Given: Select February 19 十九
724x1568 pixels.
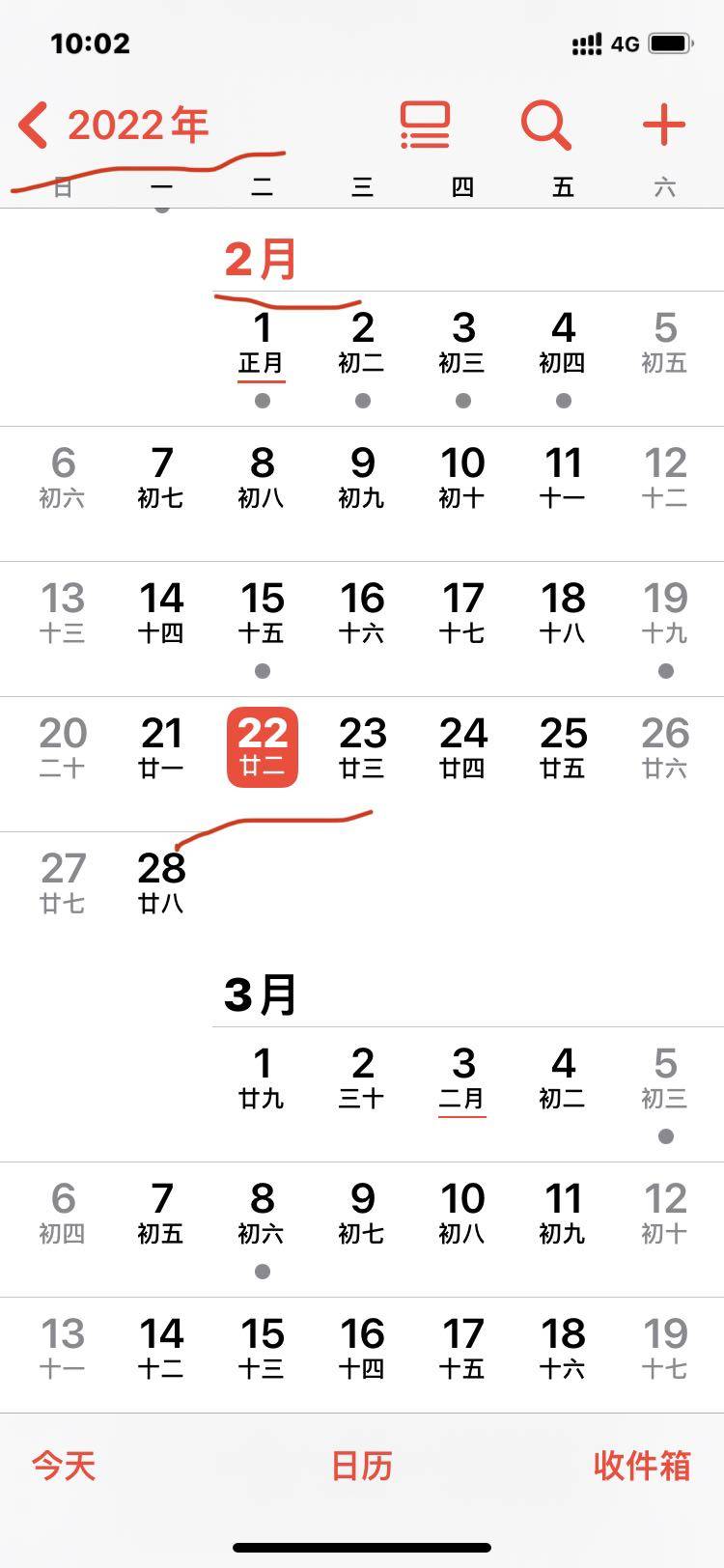Looking at the screenshot, I should [665, 614].
